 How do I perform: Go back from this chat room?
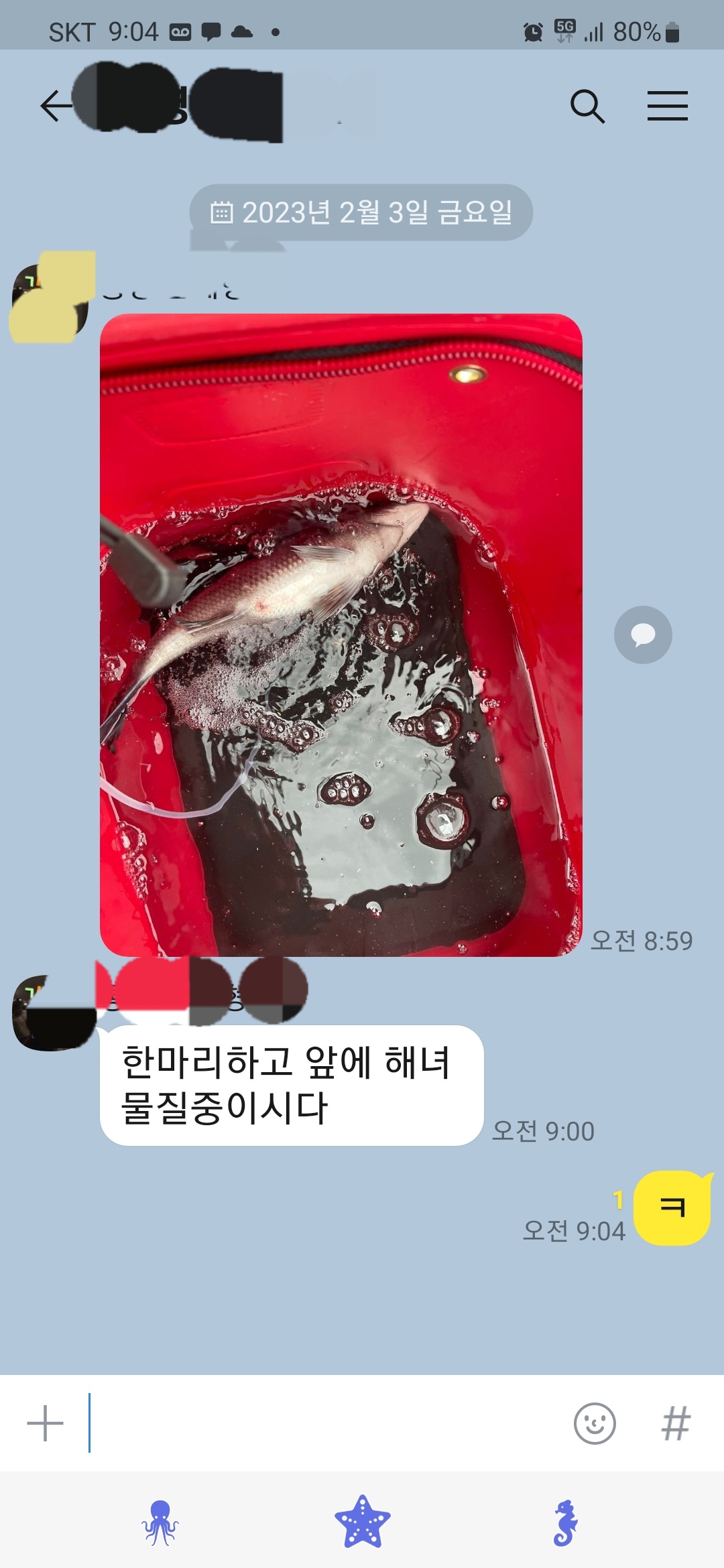tap(55, 106)
